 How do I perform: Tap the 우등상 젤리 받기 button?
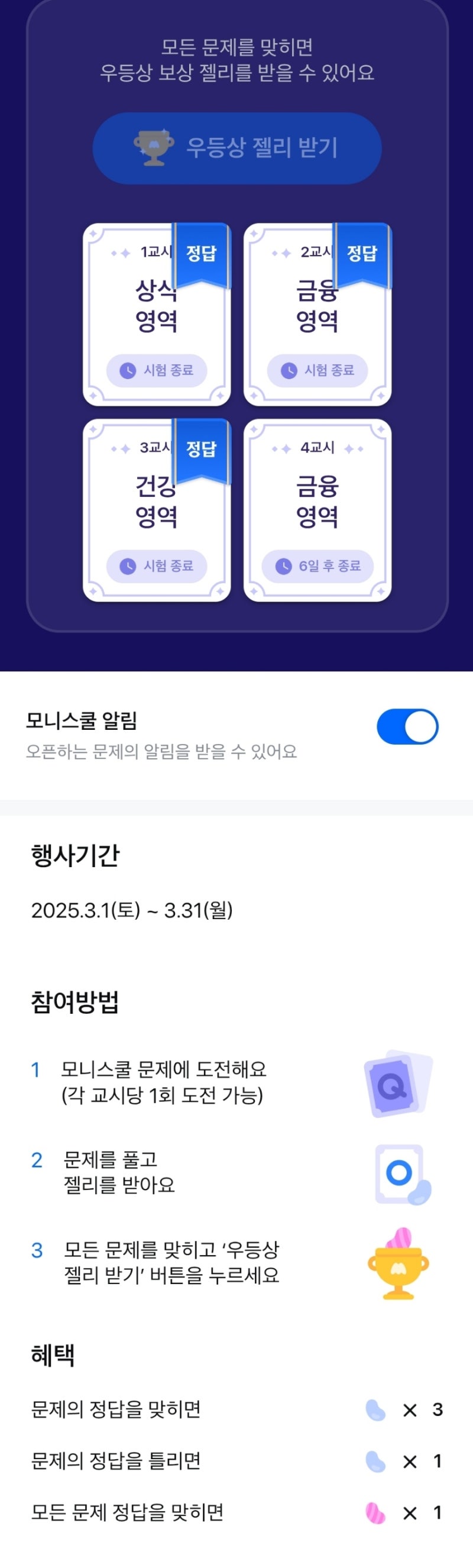point(237,148)
